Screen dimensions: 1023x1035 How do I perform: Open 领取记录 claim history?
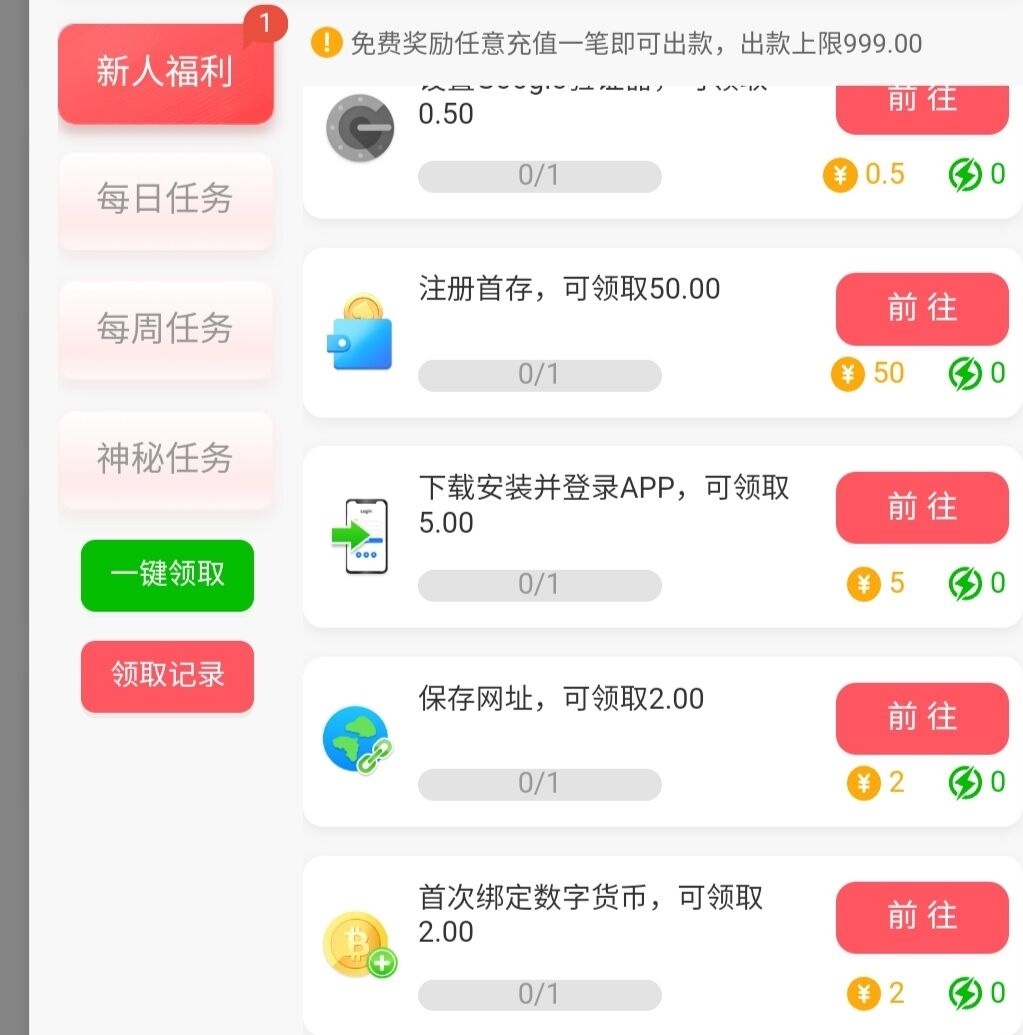coord(167,676)
